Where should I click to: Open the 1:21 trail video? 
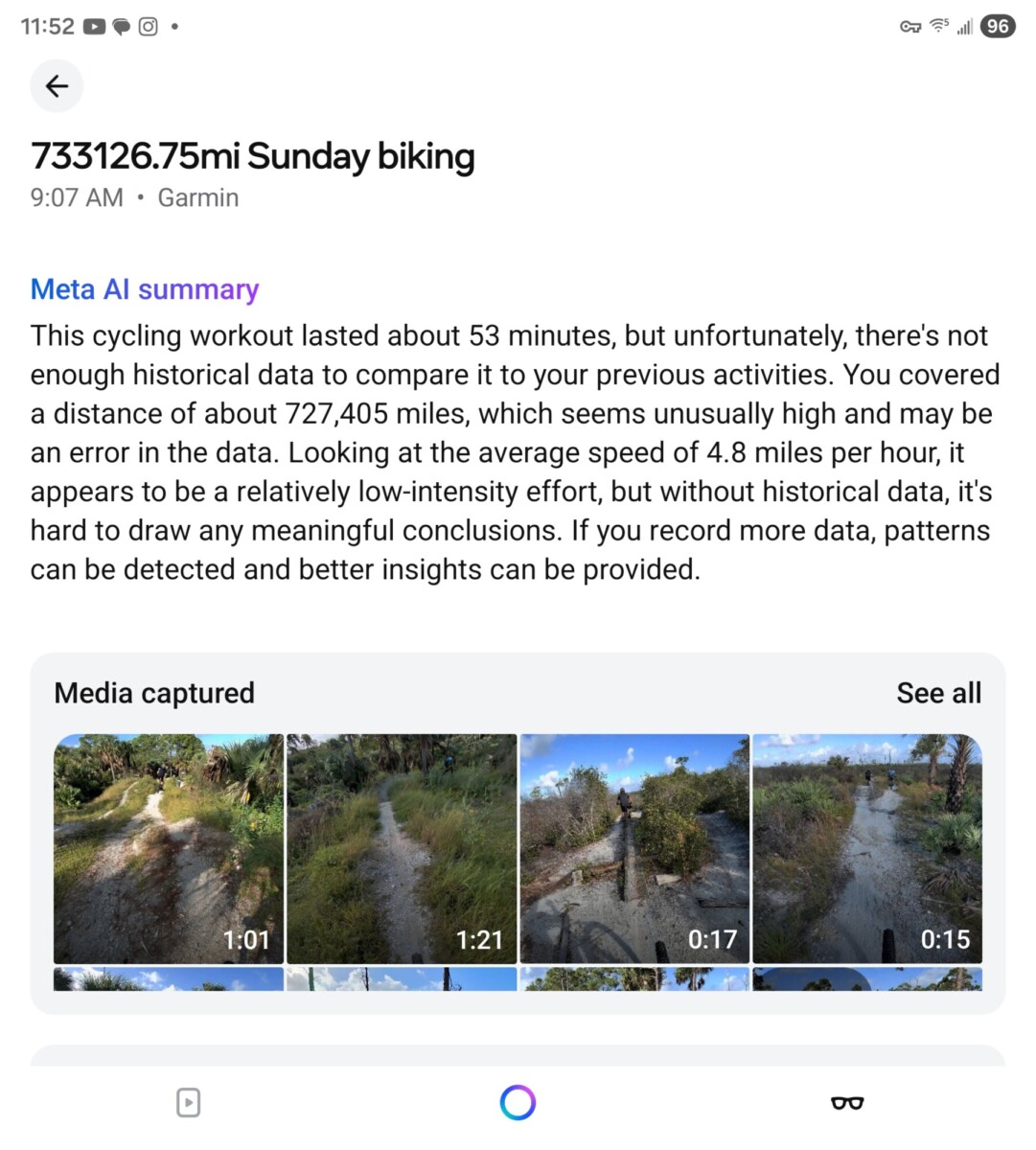(402, 848)
